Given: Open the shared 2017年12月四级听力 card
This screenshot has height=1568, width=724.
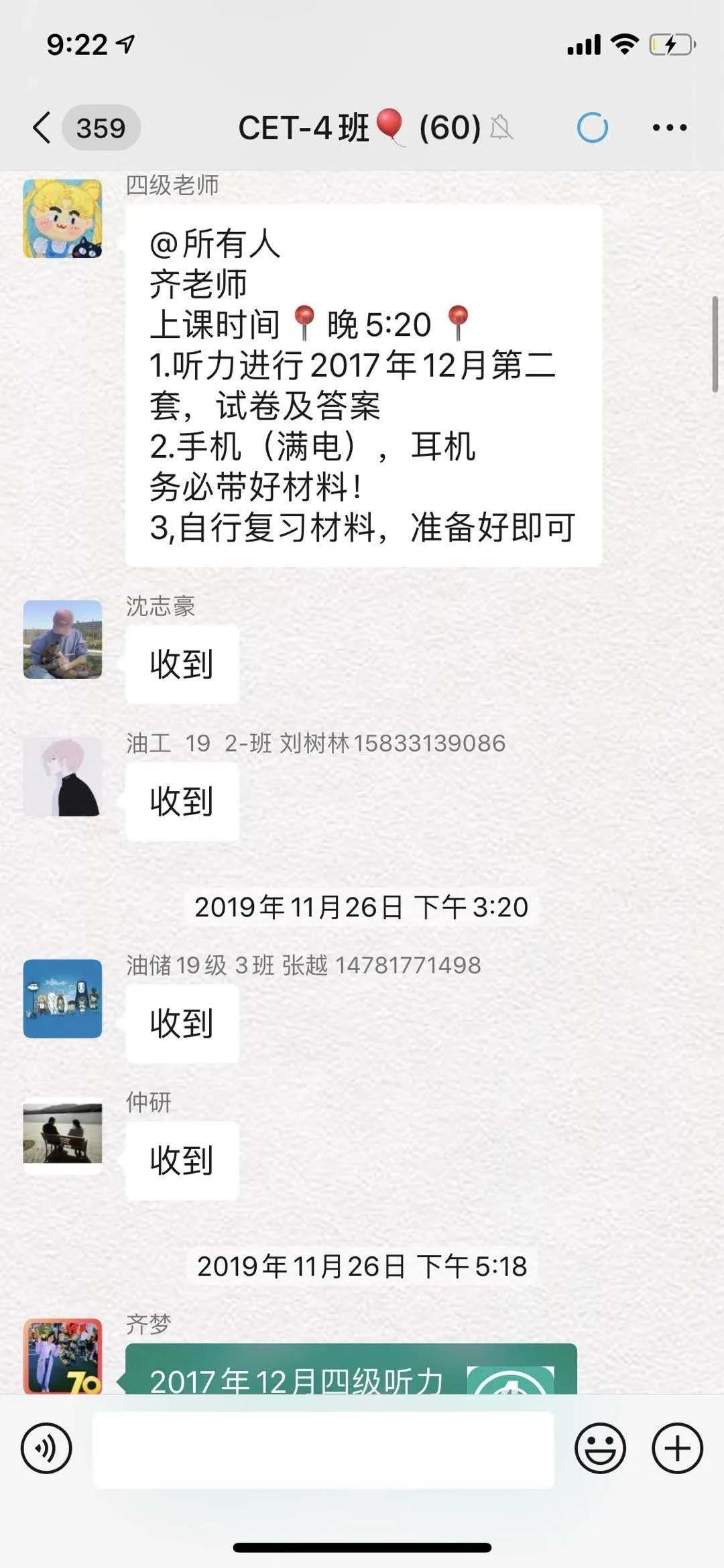Looking at the screenshot, I should tap(351, 1370).
